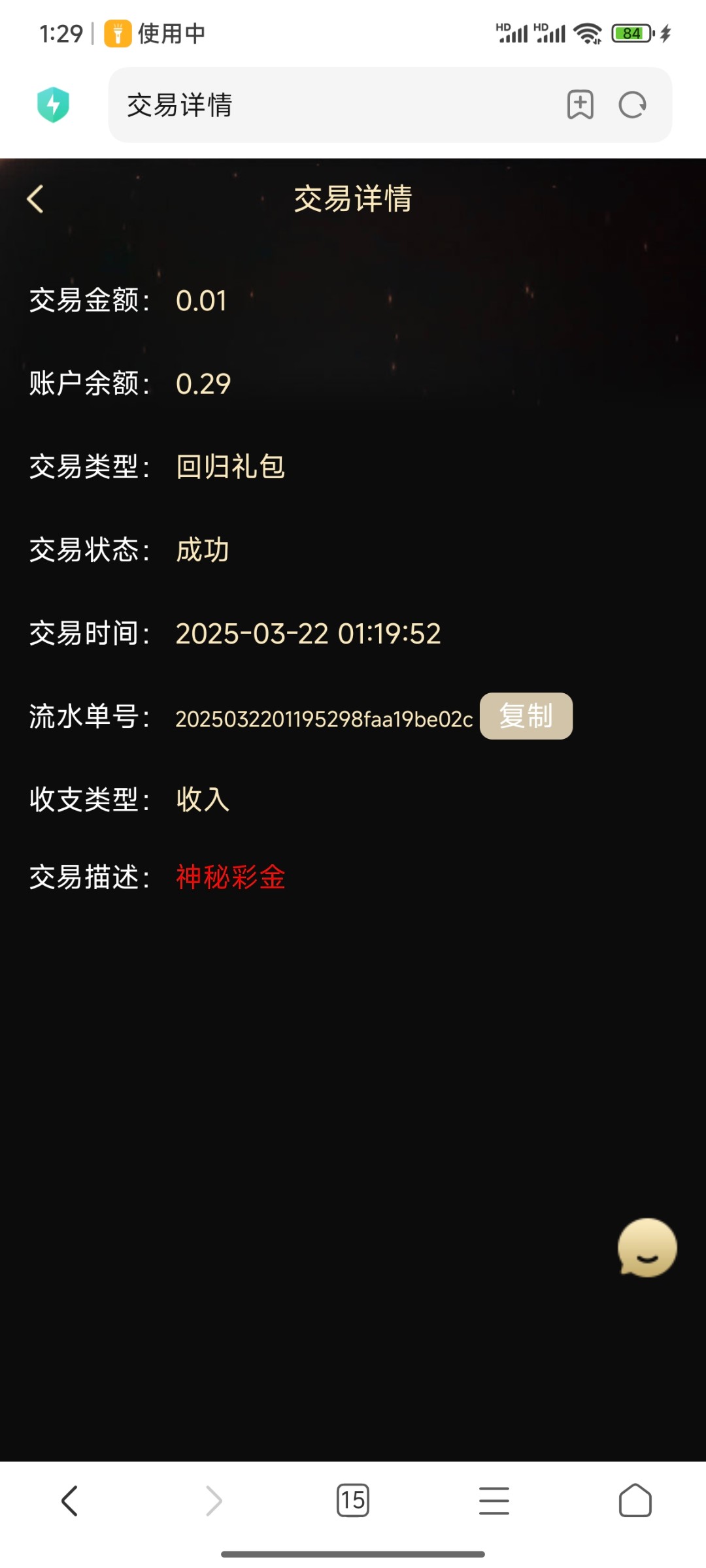Viewport: 706px width, 1568px height.
Task: Reload the page with the refresh icon
Action: coord(633,105)
